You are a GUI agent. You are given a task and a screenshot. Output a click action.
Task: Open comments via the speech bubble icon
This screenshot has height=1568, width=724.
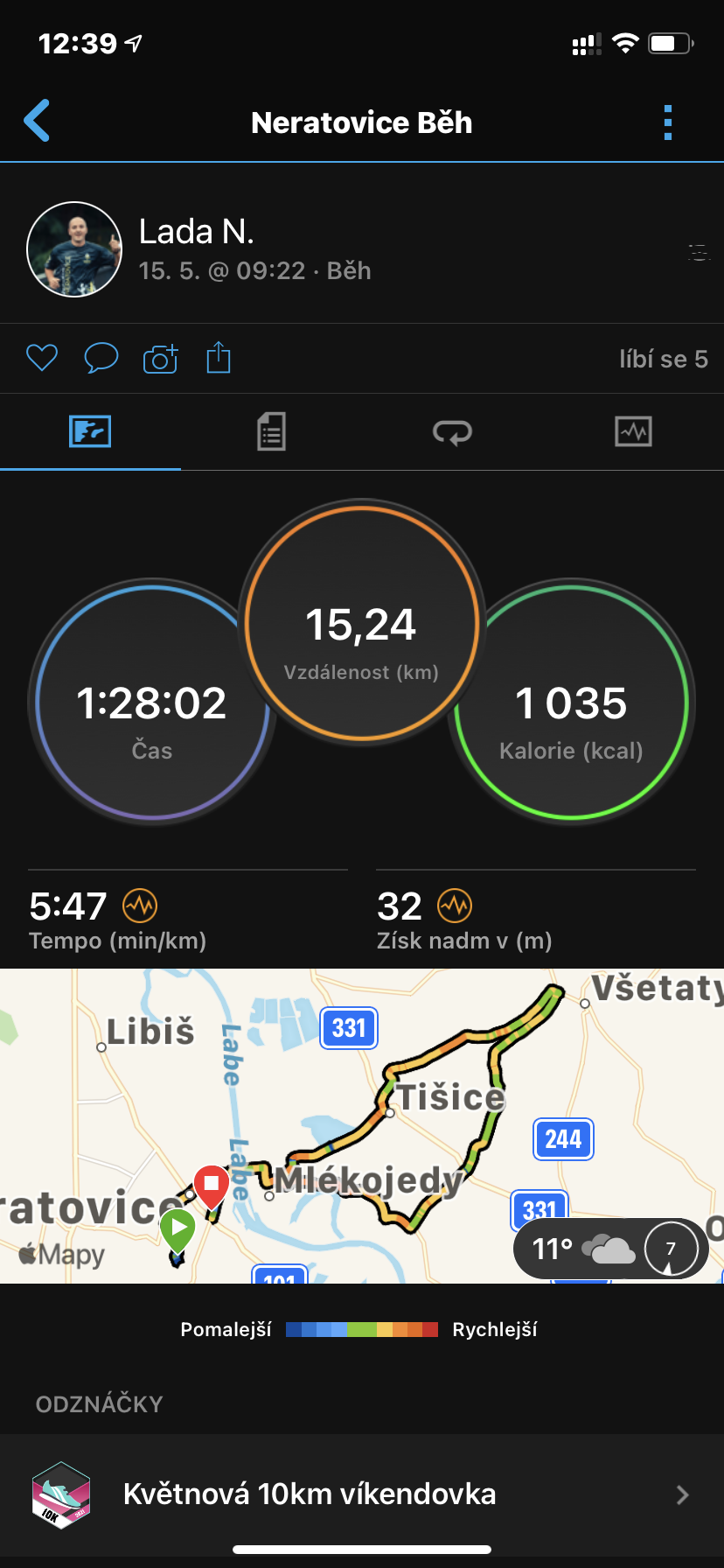(x=101, y=358)
